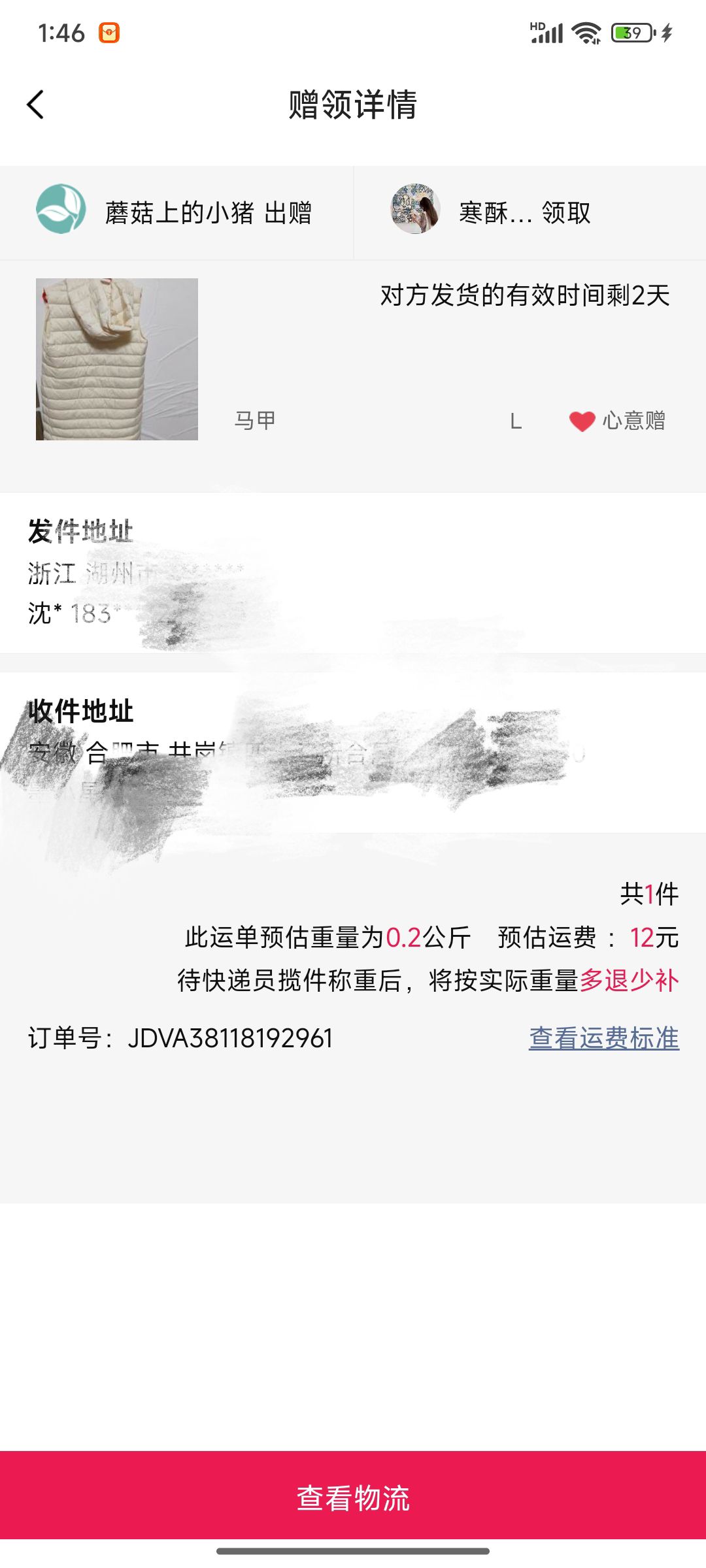The image size is (706, 1568).
Task: Open the 查看运费标准 link
Action: 603,1038
